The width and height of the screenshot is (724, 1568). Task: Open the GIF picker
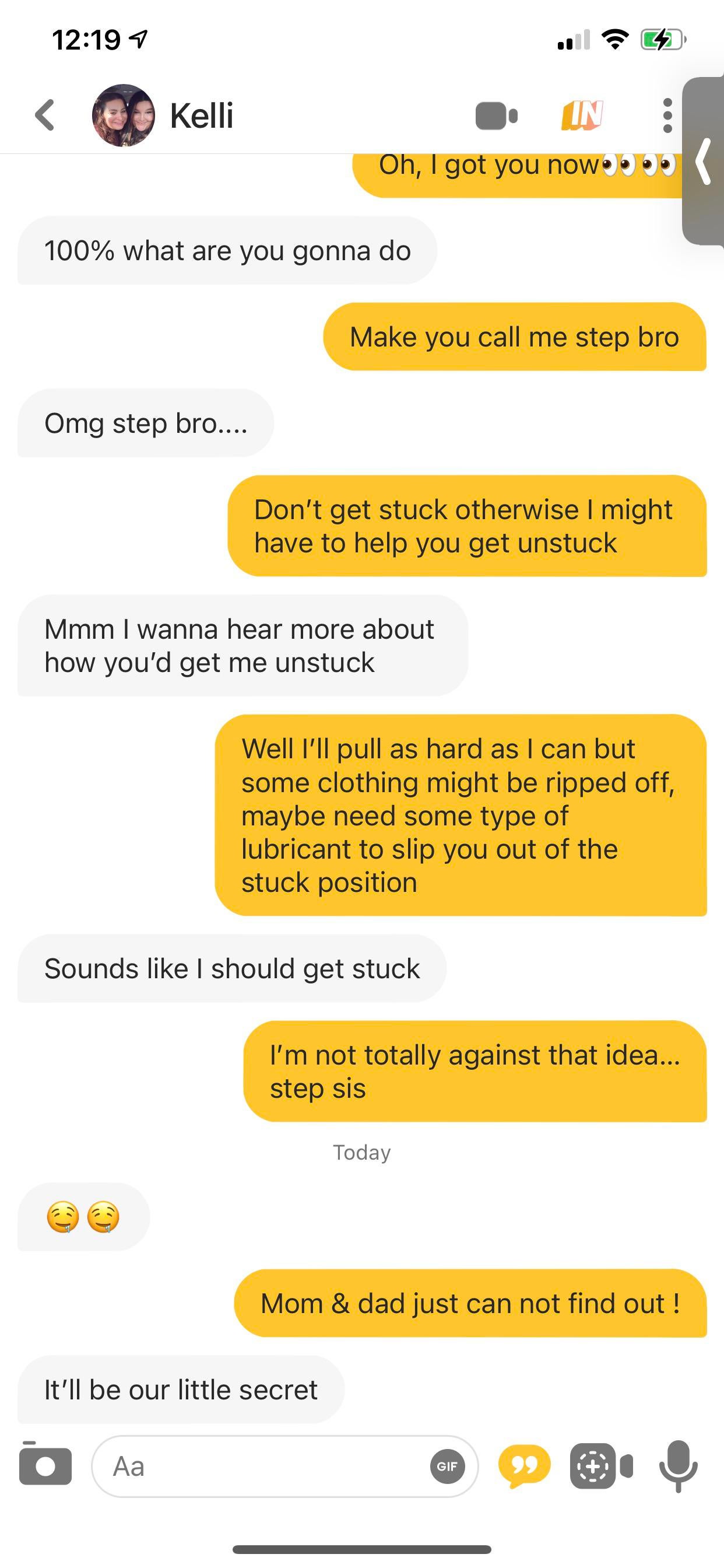point(447,1466)
